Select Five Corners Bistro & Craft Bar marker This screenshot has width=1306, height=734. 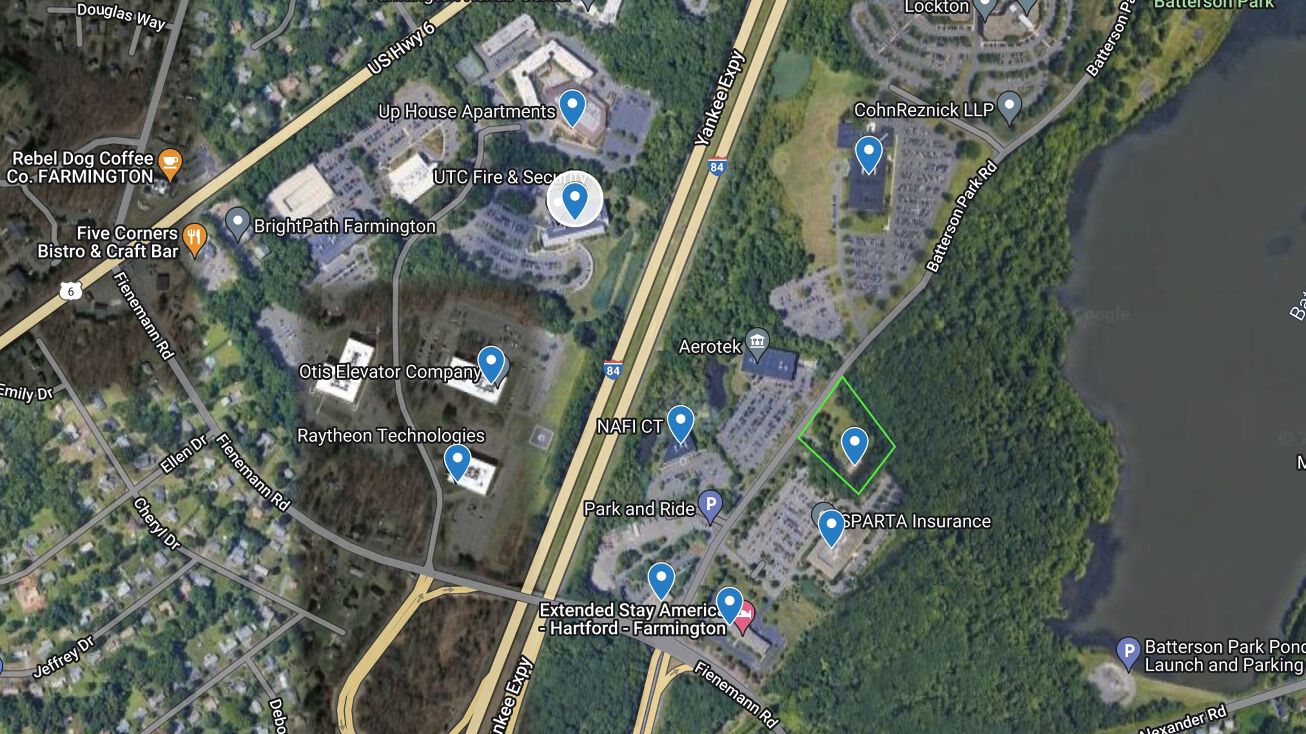click(195, 240)
